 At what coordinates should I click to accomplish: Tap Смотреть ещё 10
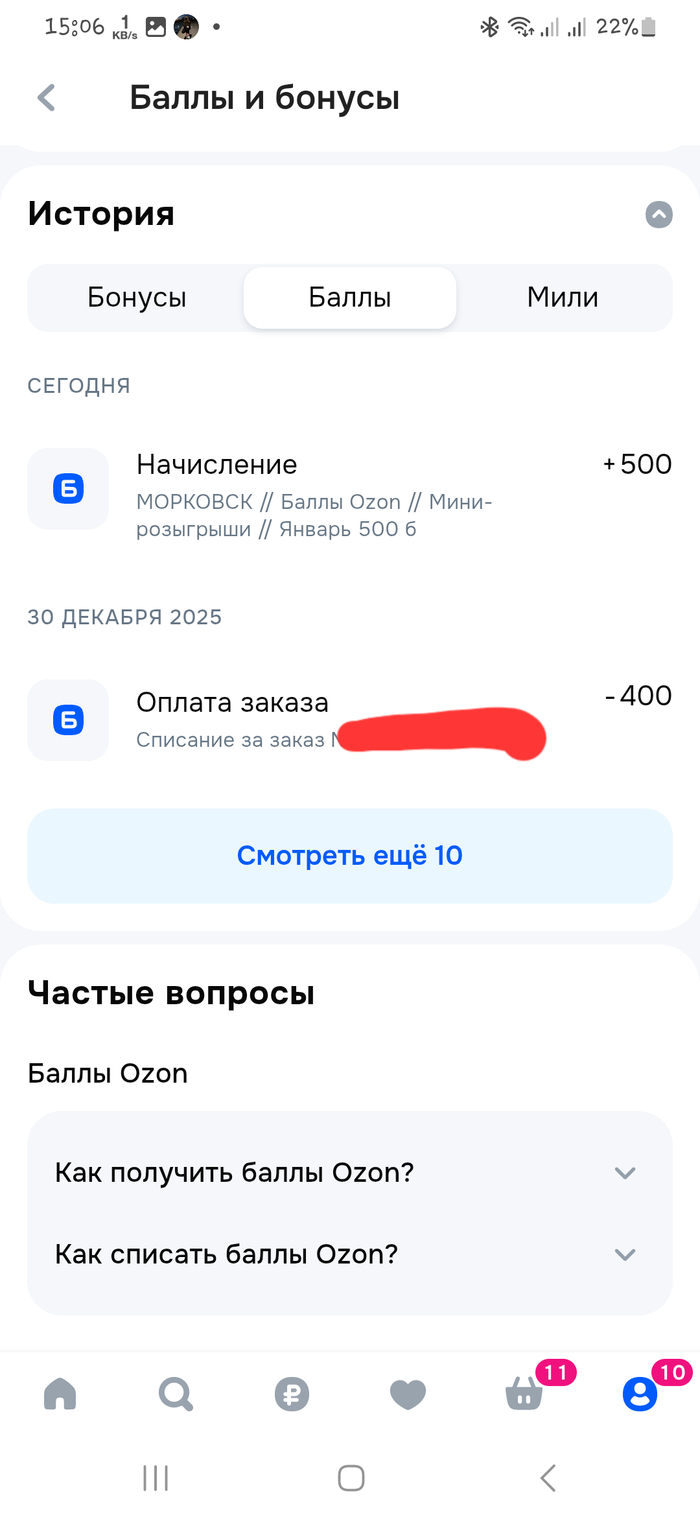pyautogui.click(x=350, y=856)
